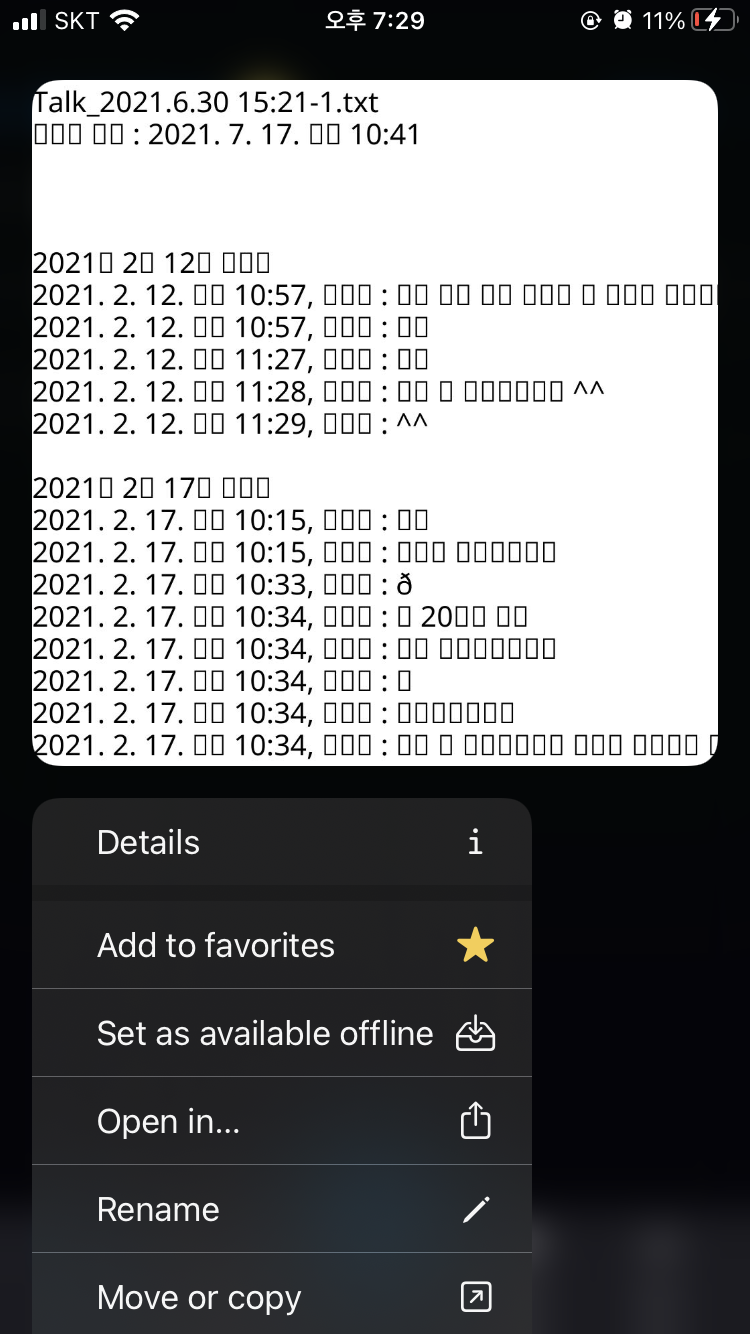Choose Open in… to share the file
The width and height of the screenshot is (750, 1334).
(x=281, y=1121)
